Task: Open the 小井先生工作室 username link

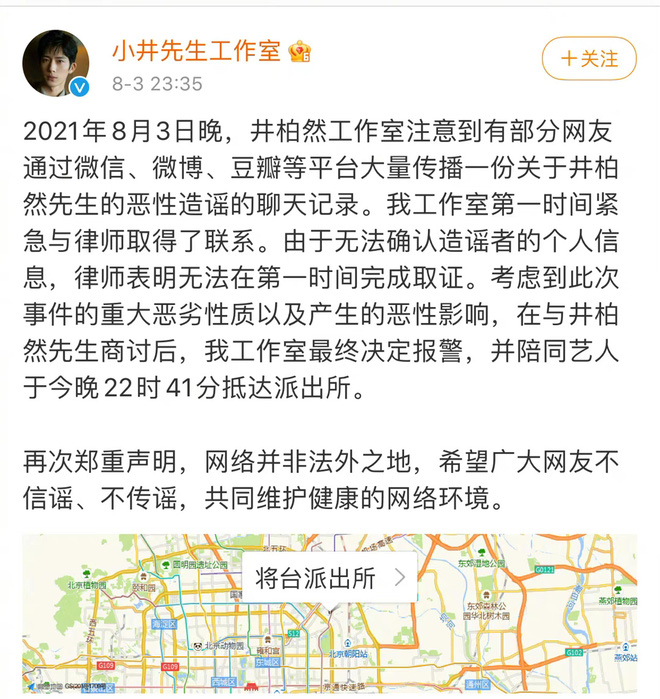Action: pyautogui.click(x=195, y=50)
